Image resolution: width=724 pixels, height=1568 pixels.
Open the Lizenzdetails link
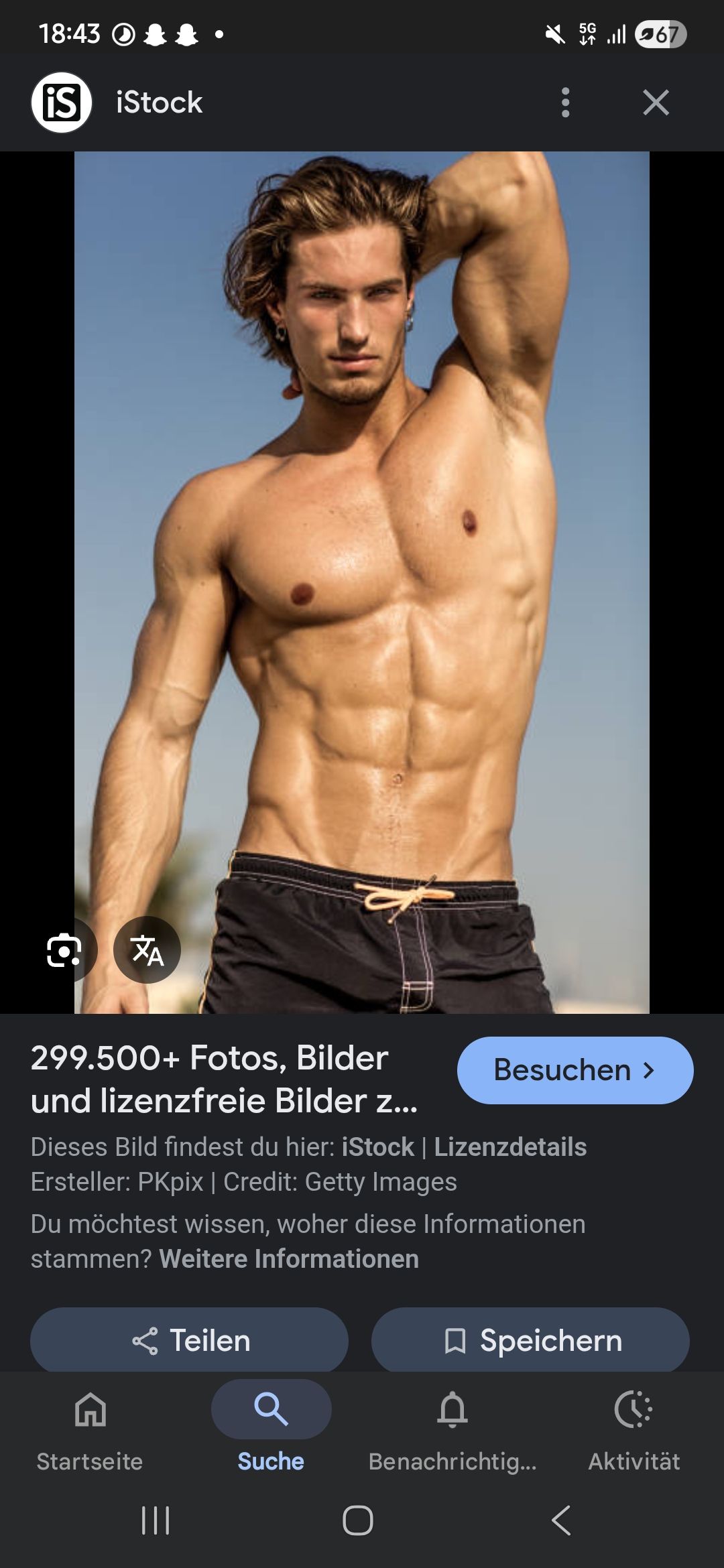point(510,1147)
